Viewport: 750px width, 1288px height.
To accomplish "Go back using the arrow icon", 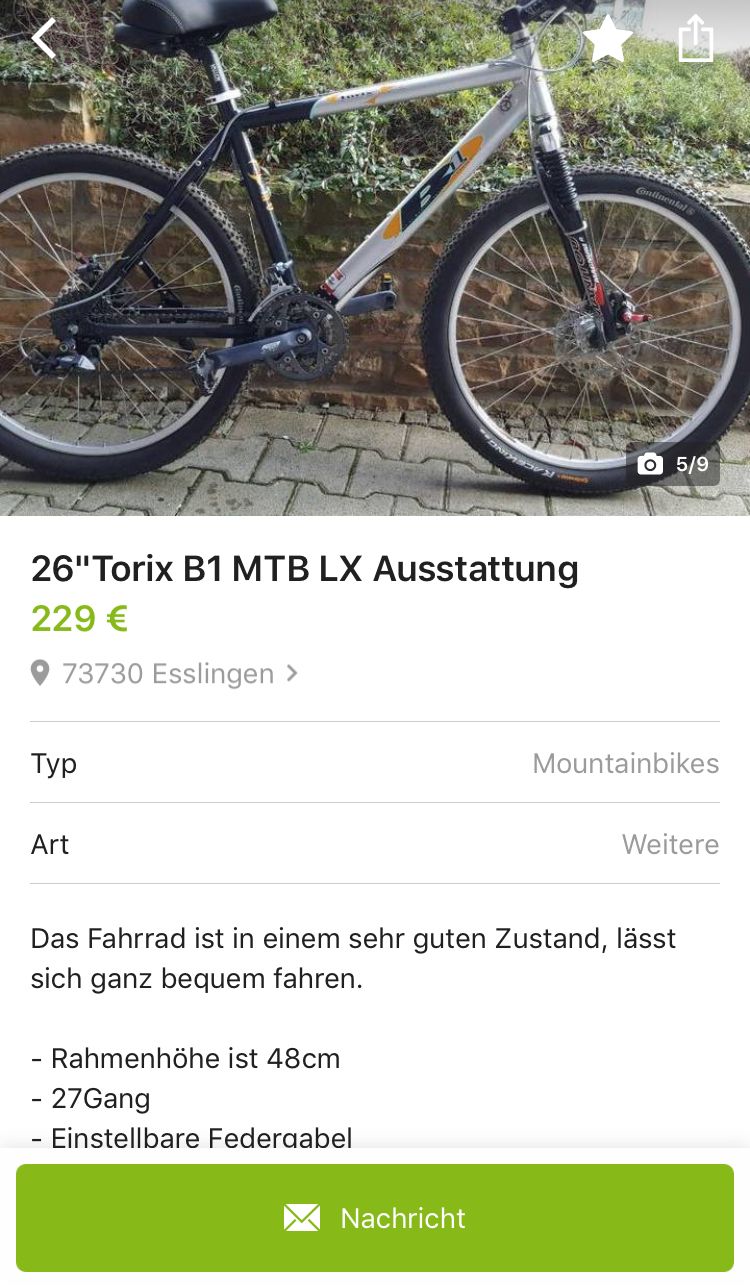I will 44,39.
